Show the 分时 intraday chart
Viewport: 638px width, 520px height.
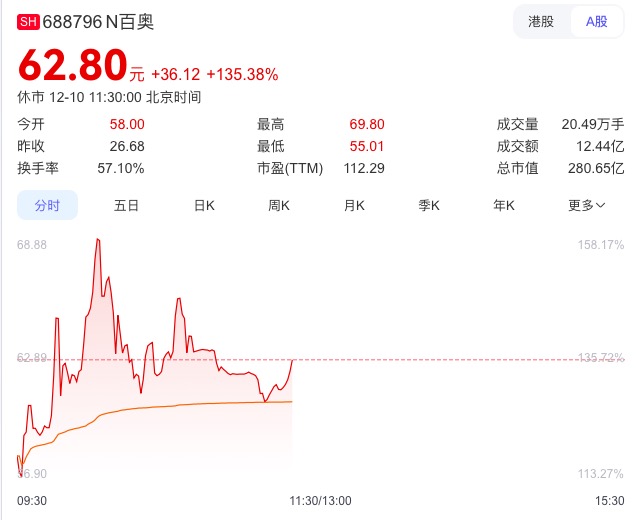tap(47, 205)
